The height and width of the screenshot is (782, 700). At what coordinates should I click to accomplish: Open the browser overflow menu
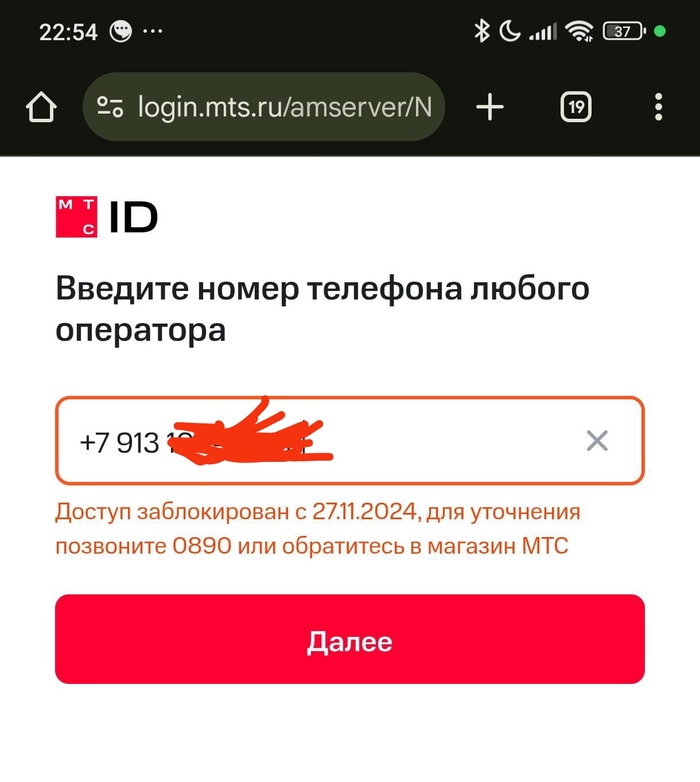(658, 107)
